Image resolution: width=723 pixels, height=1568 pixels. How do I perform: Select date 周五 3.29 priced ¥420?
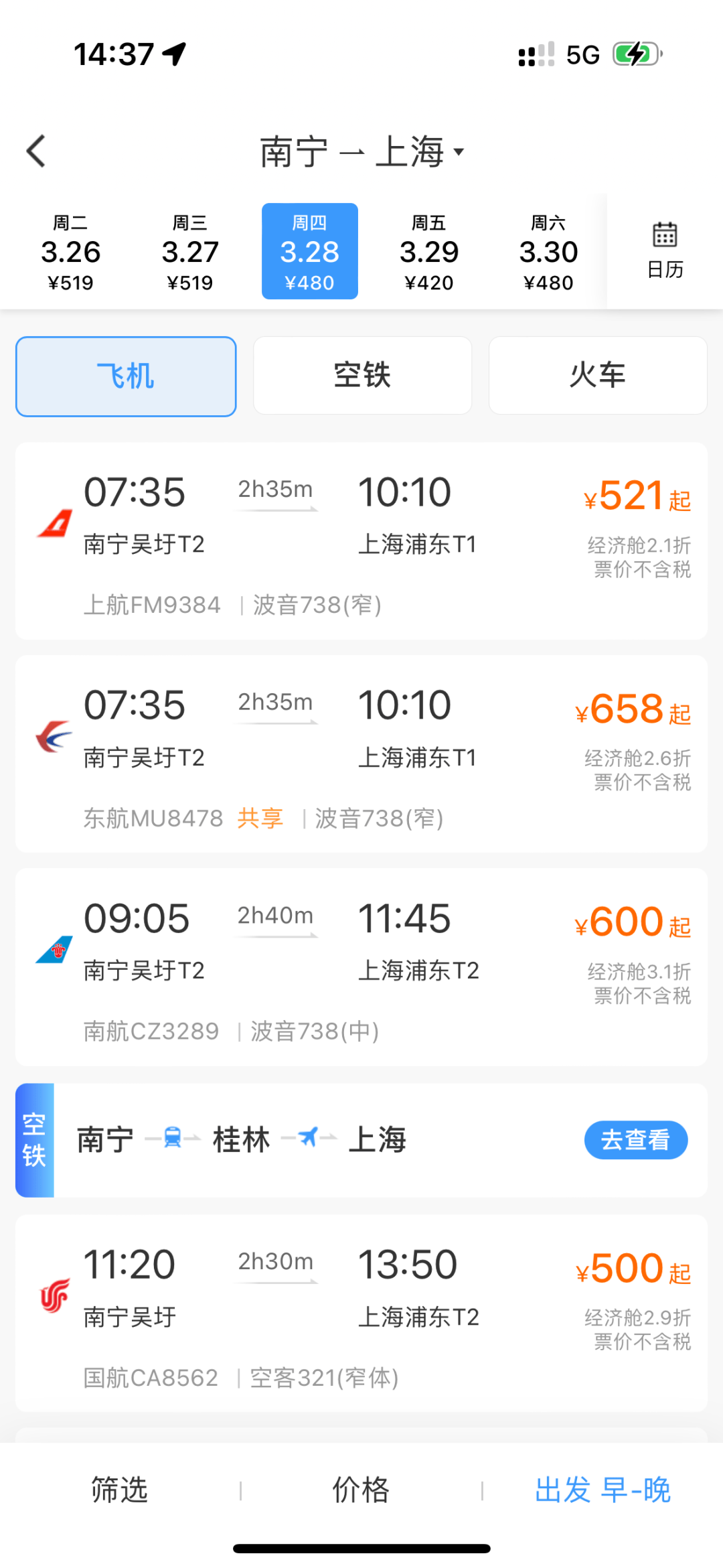[x=429, y=253]
